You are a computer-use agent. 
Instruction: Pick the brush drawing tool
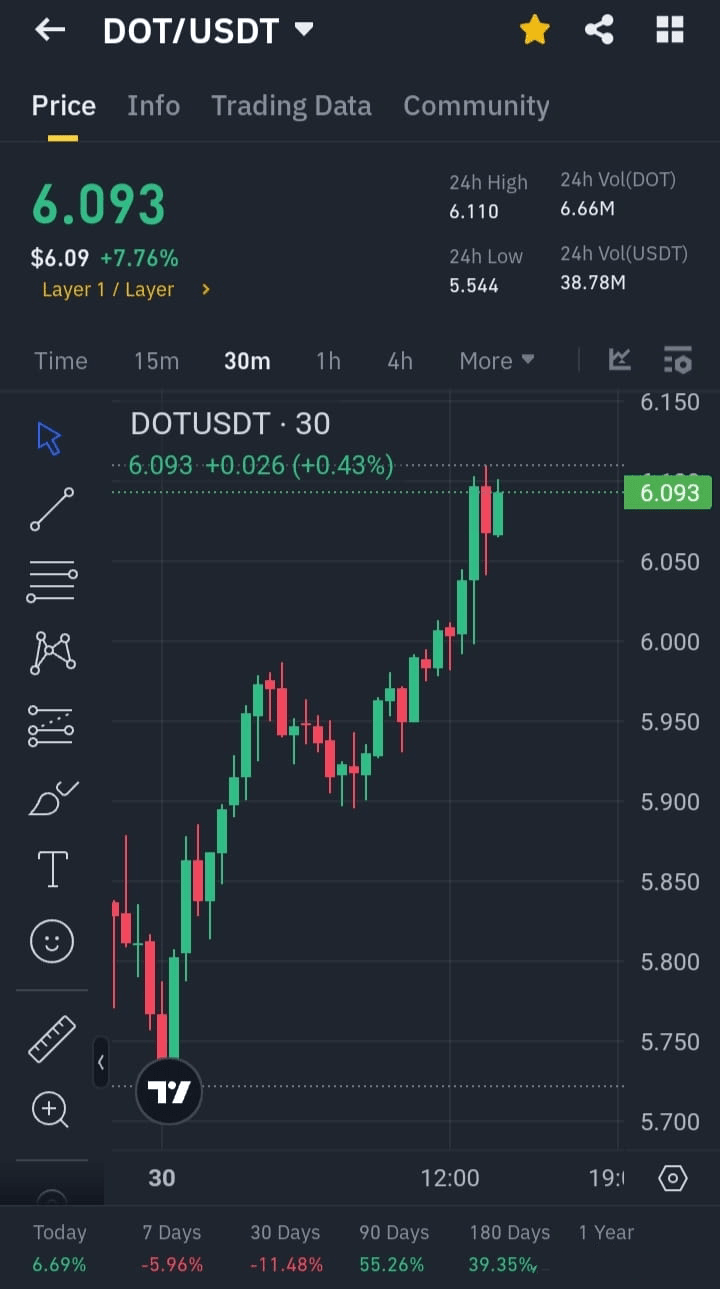[52, 799]
